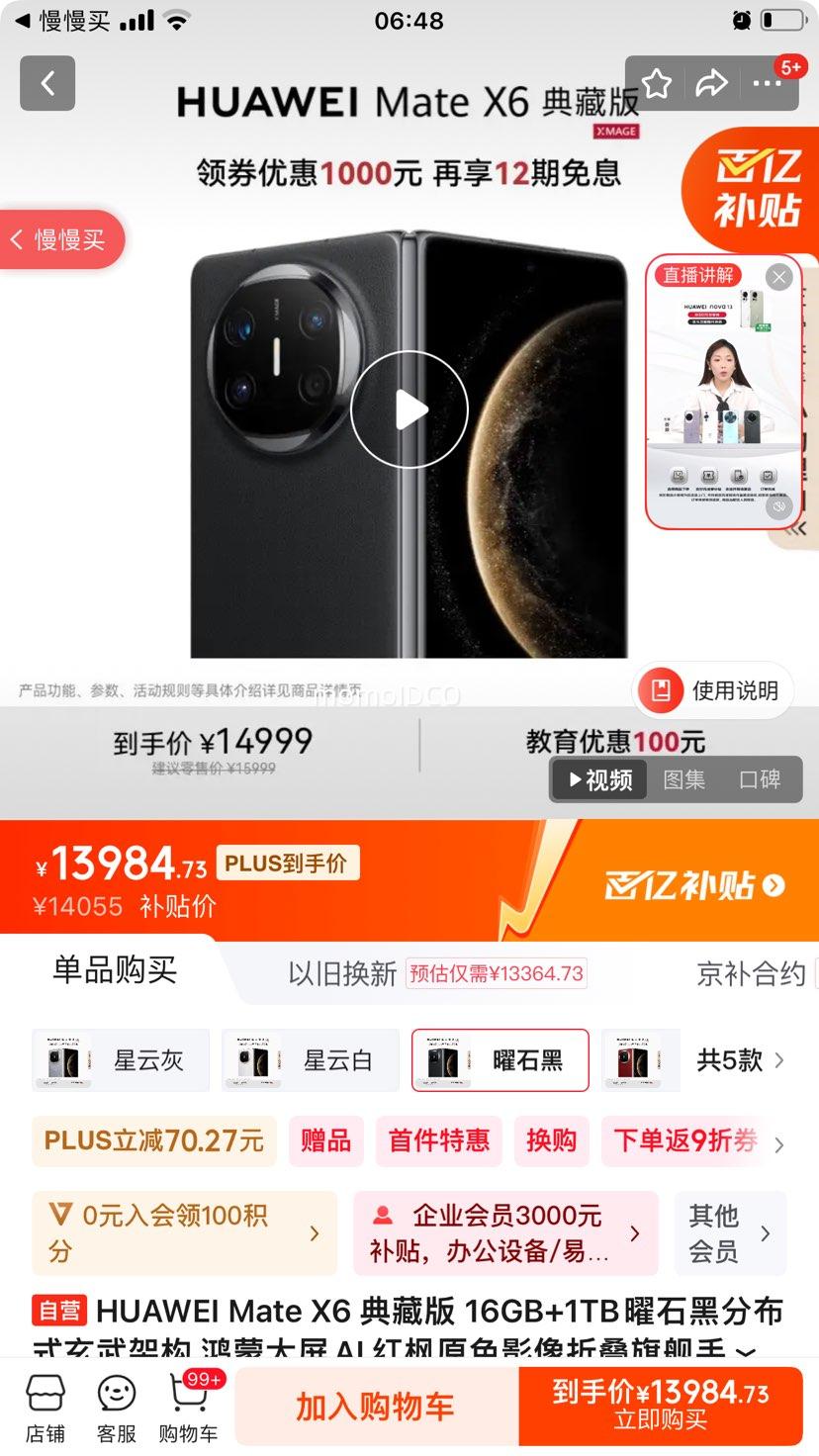
Task: Select the 星云灰 color variant thumbnail
Action: tap(120, 1059)
